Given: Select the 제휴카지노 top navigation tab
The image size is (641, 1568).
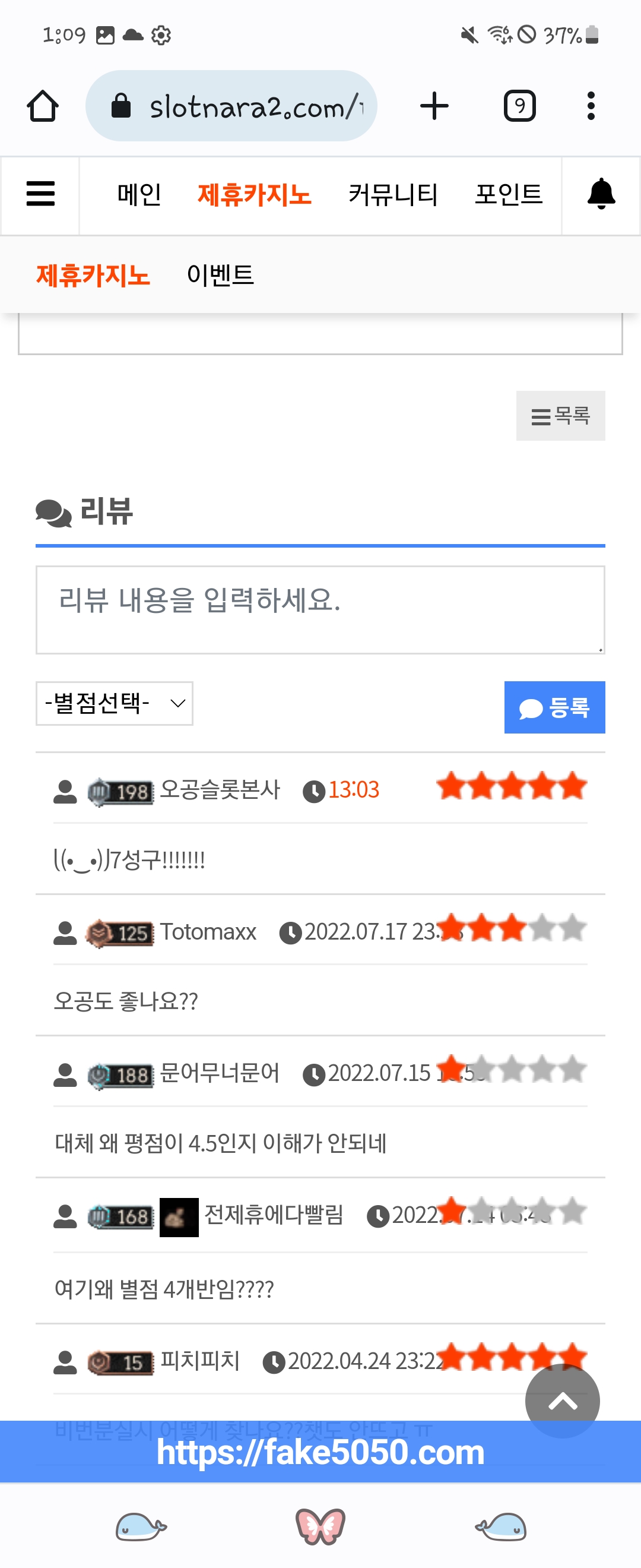Looking at the screenshot, I should coord(254,195).
